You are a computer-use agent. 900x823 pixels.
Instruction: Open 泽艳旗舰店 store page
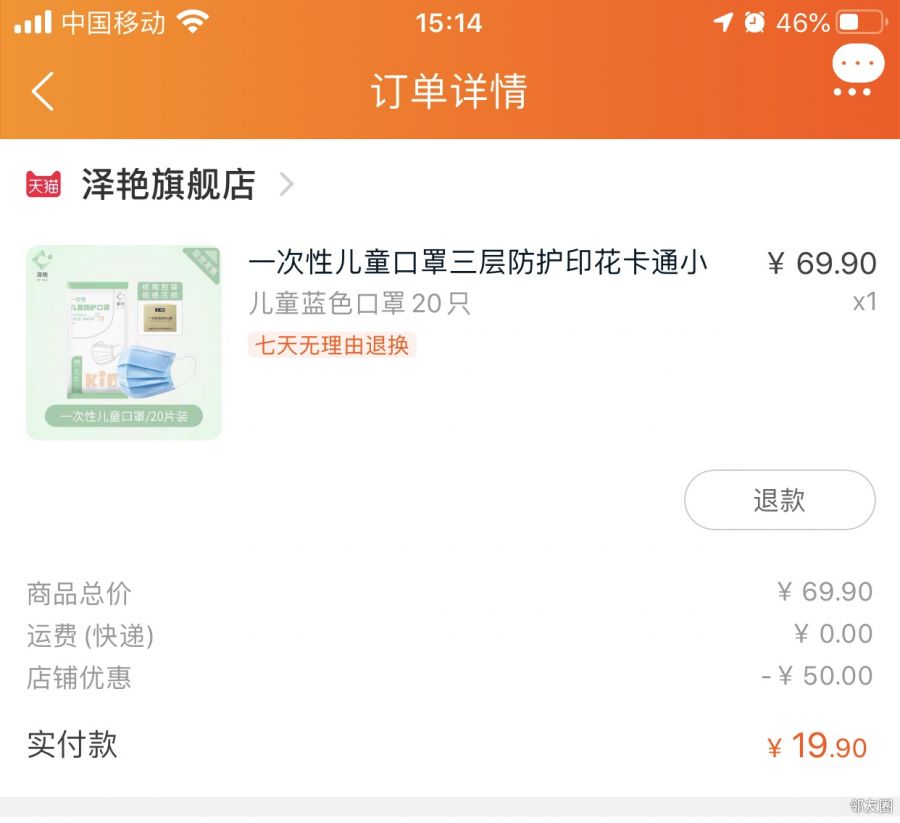click(168, 185)
